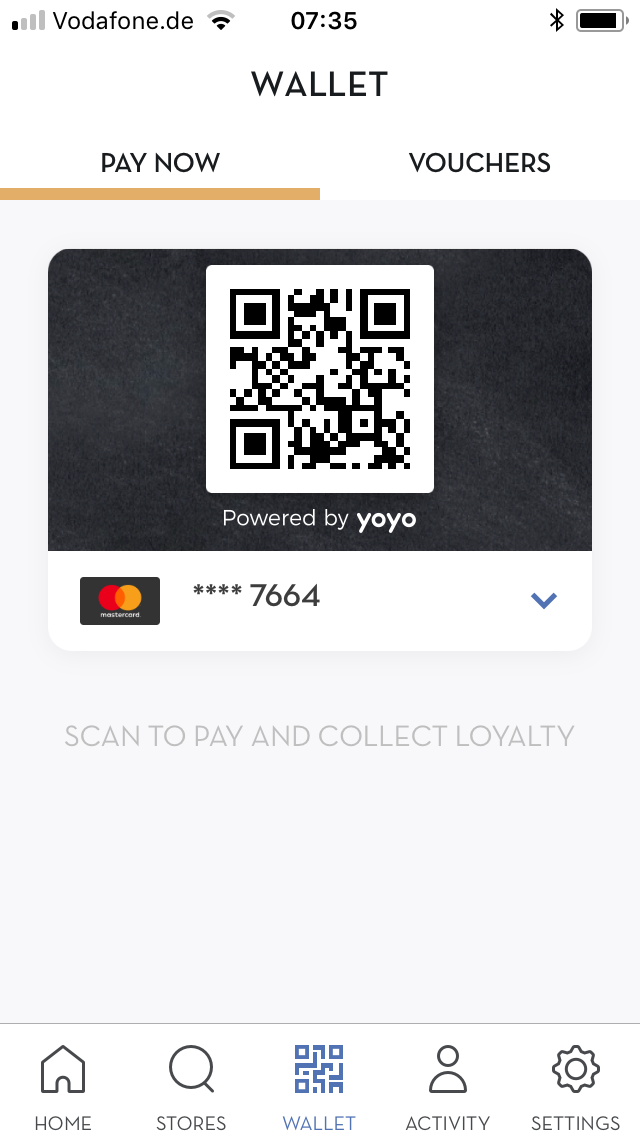The height and width of the screenshot is (1136, 640).
Task: Go to the Home tab
Action: click(63, 1085)
